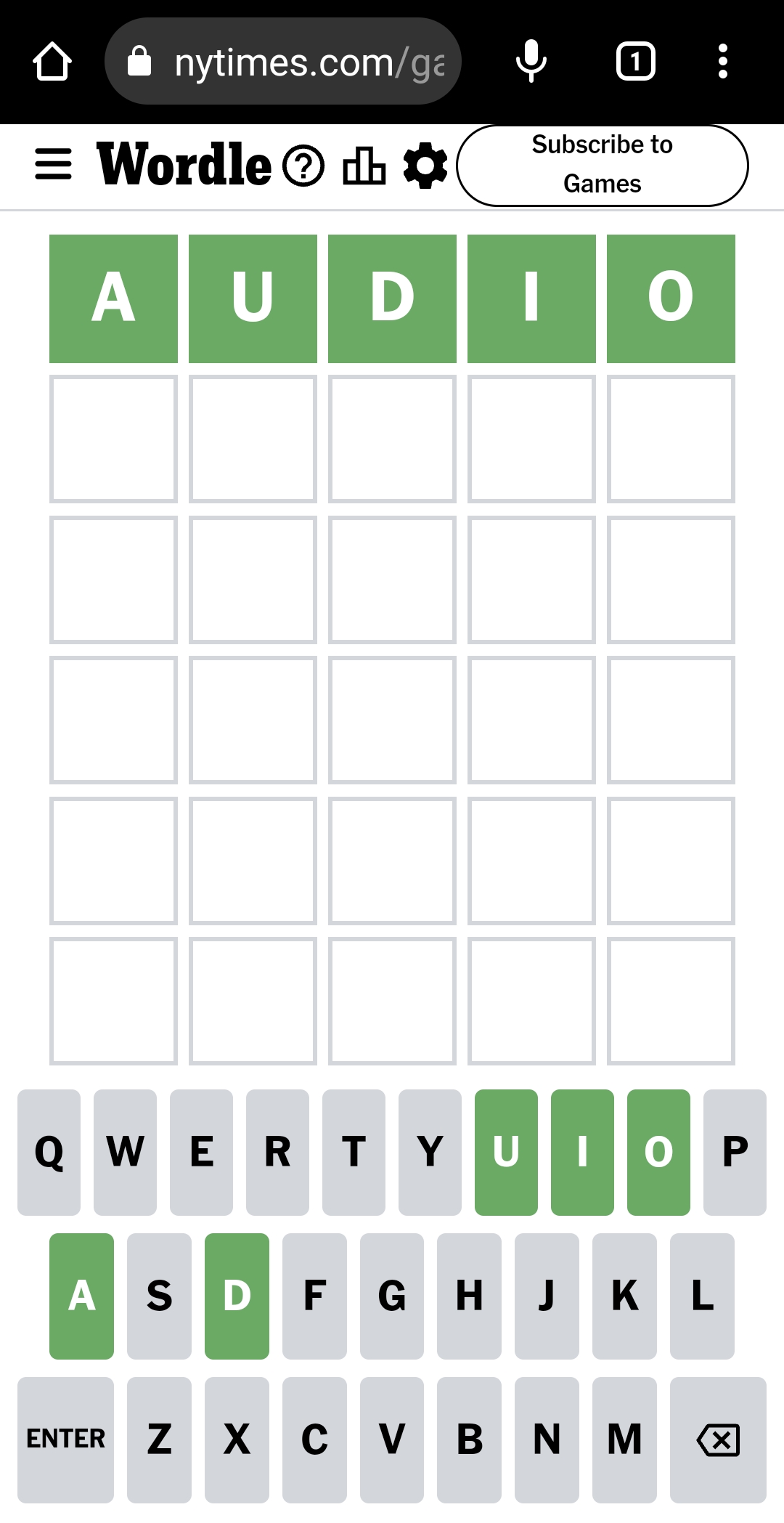Tap the letter C key
The height and width of the screenshot is (1523, 784).
tap(314, 1439)
